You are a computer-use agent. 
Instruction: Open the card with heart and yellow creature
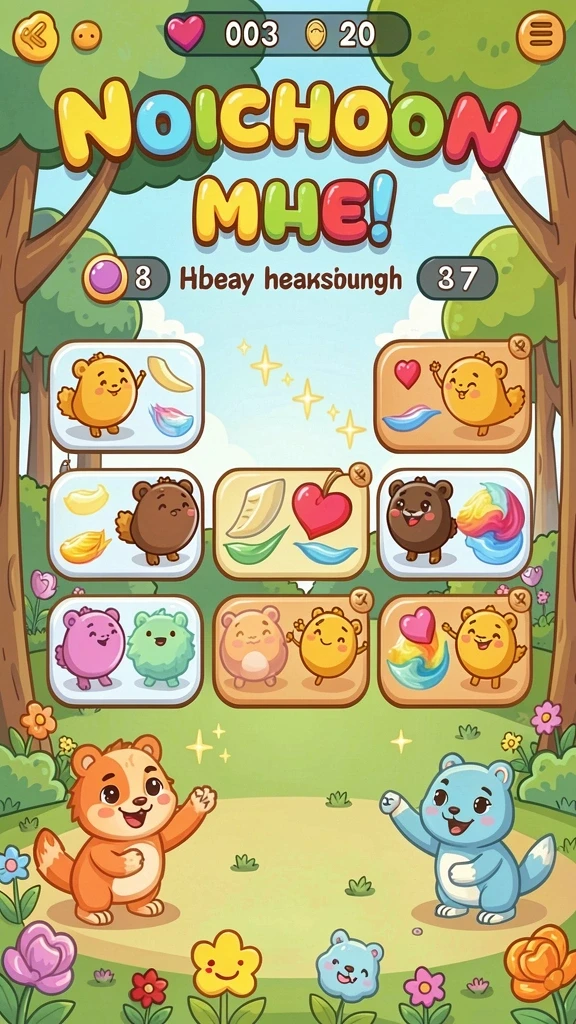point(454,396)
